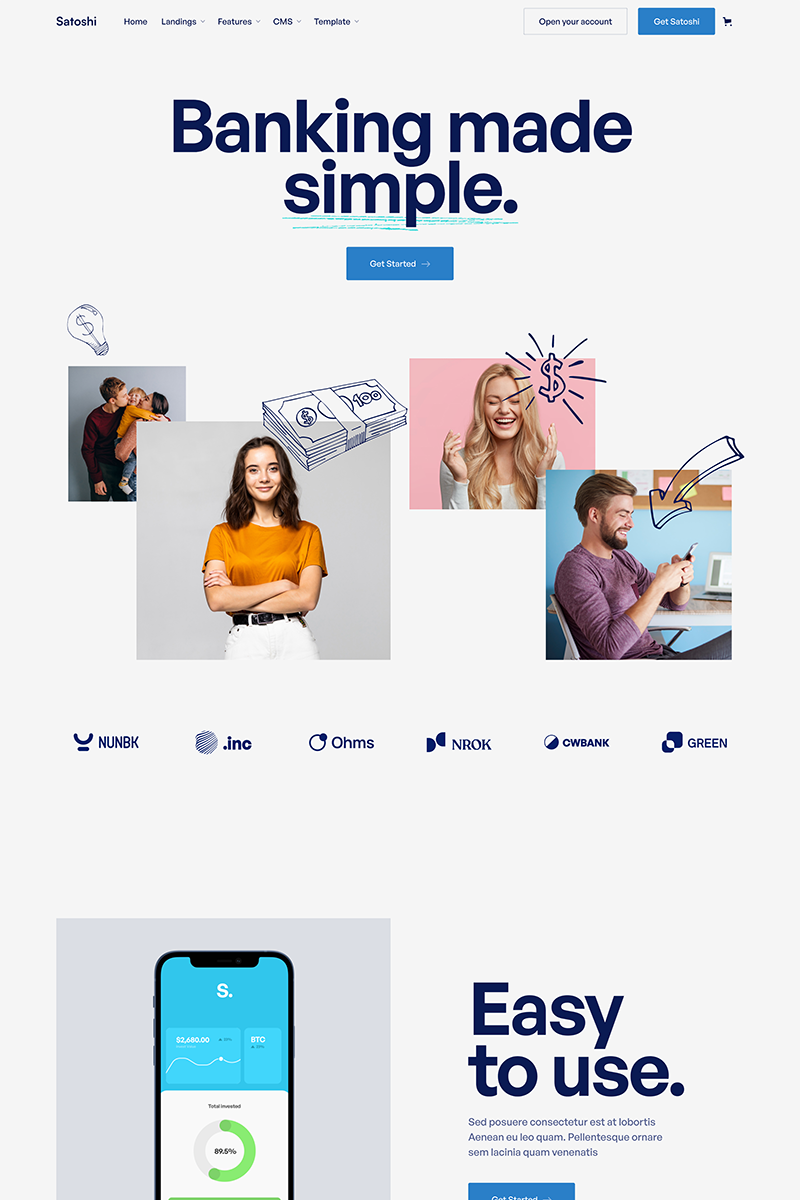The image size is (800, 1200).
Task: Tap Get Started under Banking made simple
Action: tap(400, 264)
